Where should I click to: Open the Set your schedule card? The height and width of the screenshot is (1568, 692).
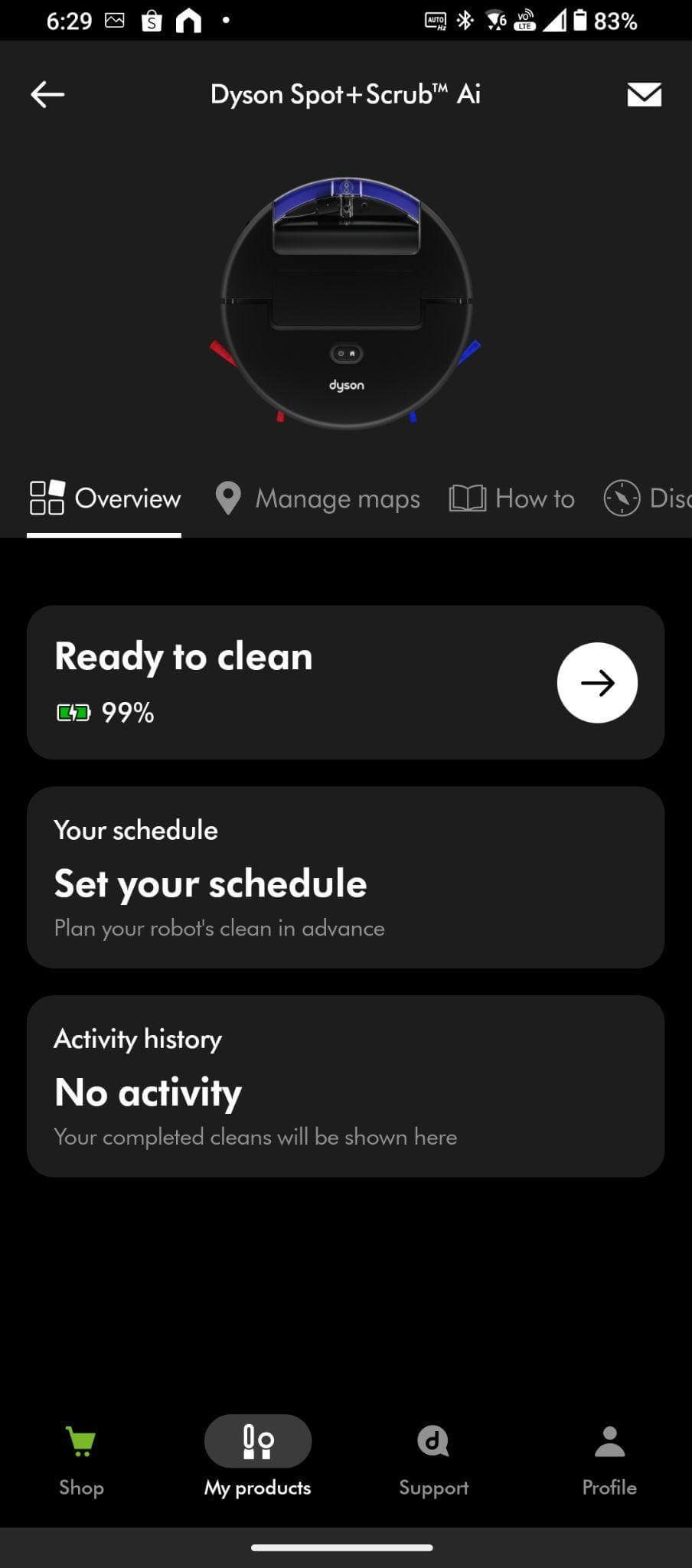(x=345, y=877)
